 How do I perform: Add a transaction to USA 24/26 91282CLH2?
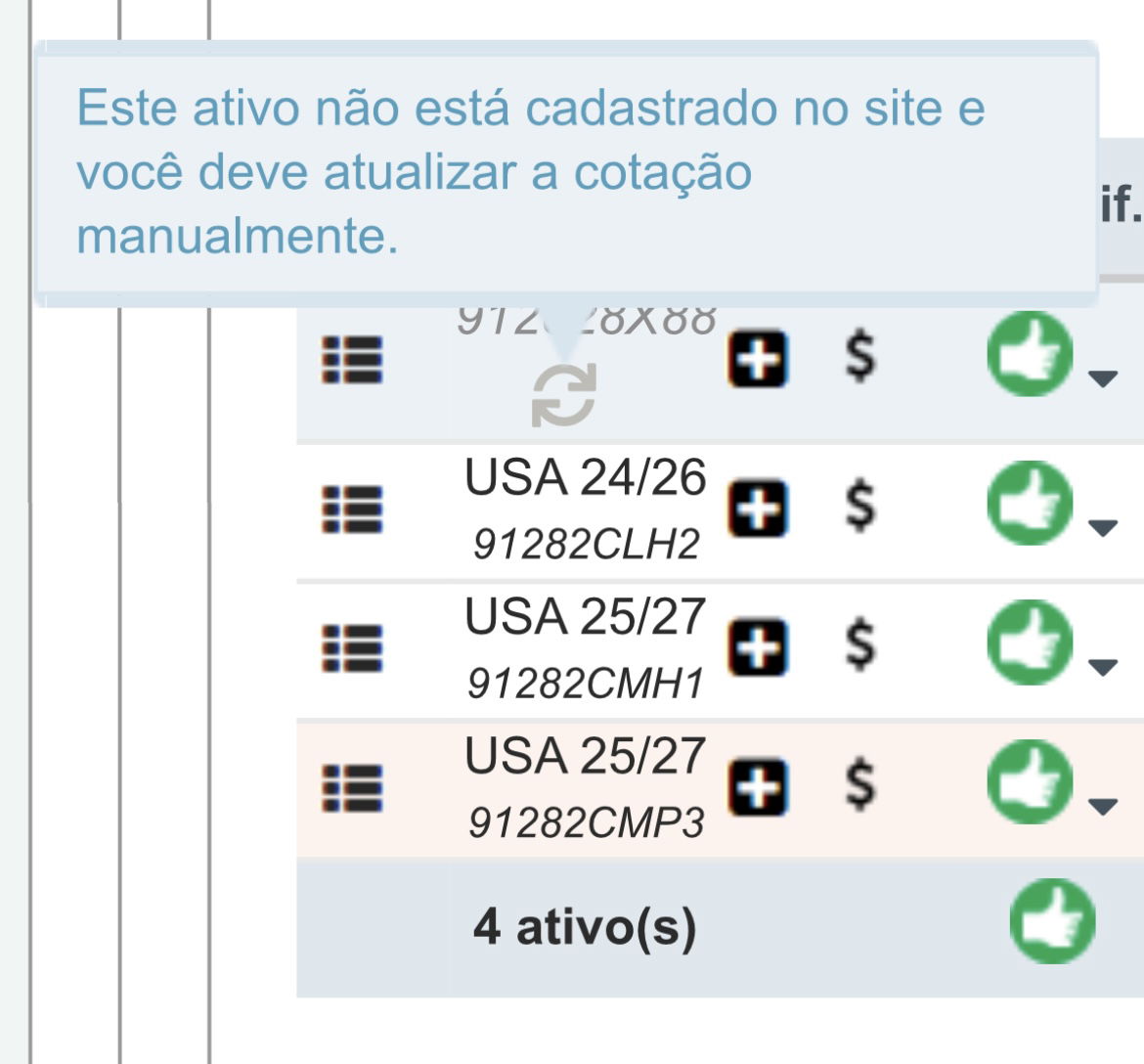[758, 509]
